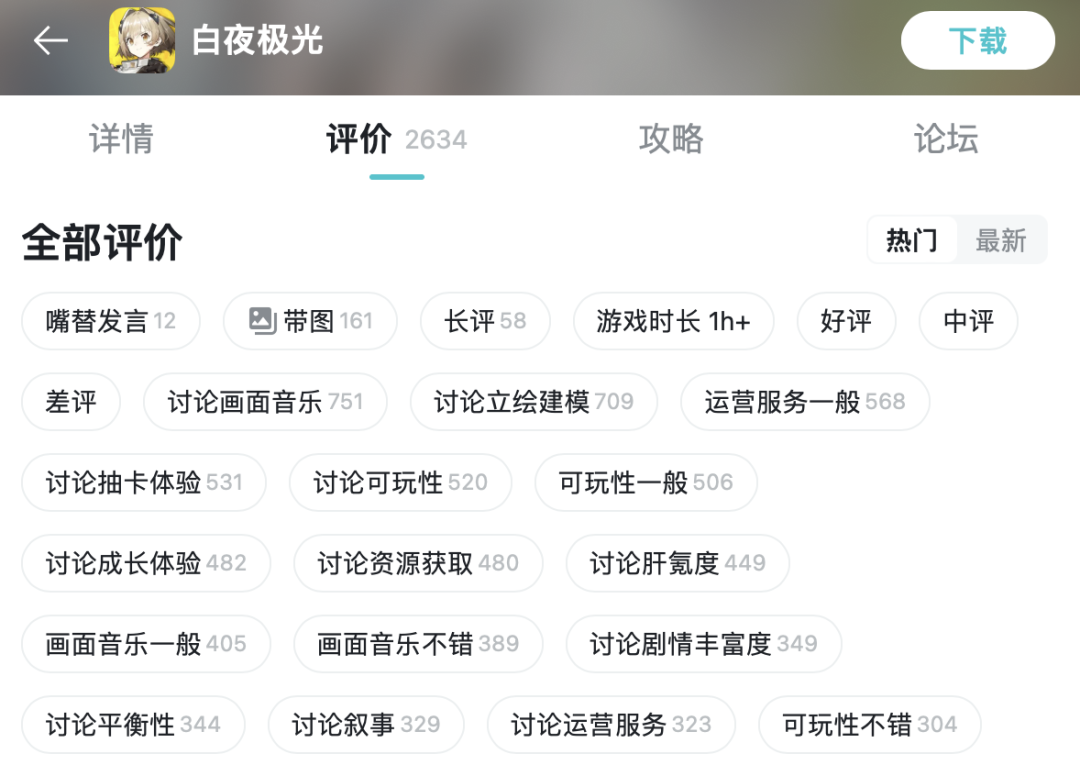Viewport: 1080px width, 776px height.
Task: Switch to the 详情 tab
Action: [x=121, y=139]
